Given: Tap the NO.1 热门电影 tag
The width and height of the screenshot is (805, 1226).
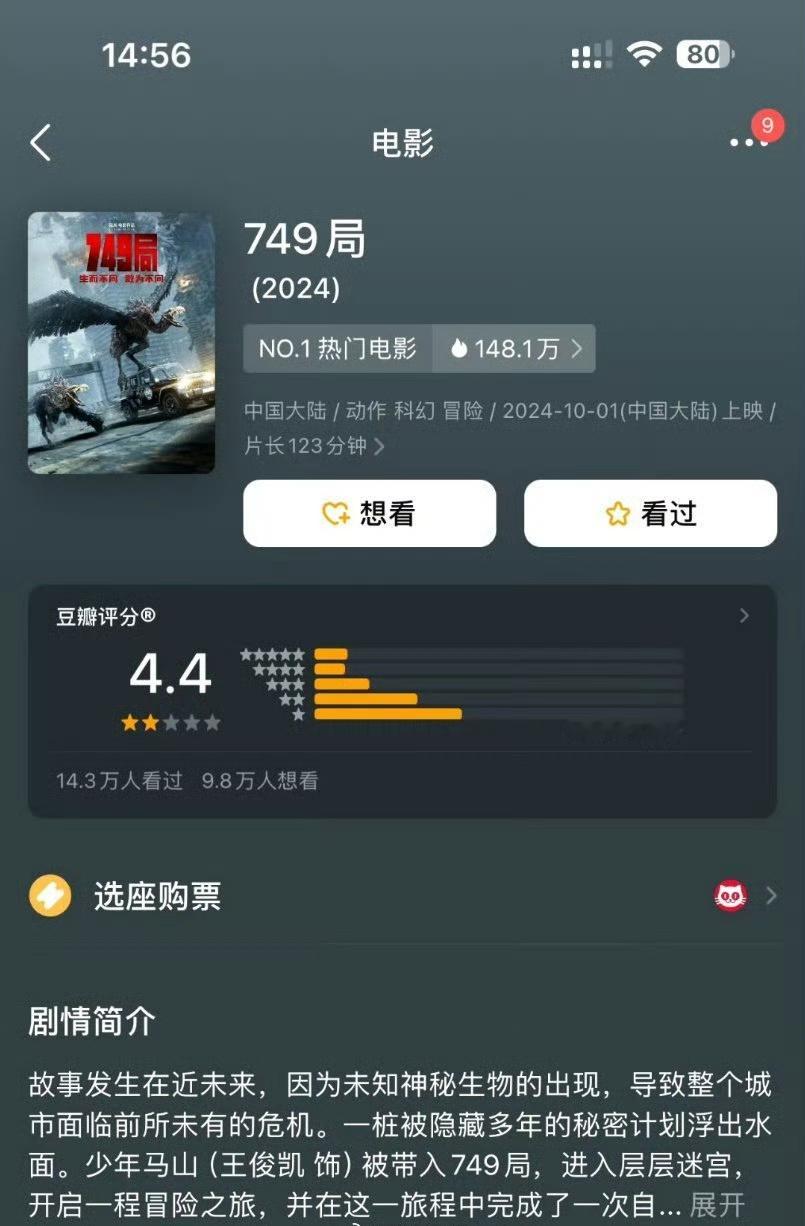Looking at the screenshot, I should pos(337,350).
